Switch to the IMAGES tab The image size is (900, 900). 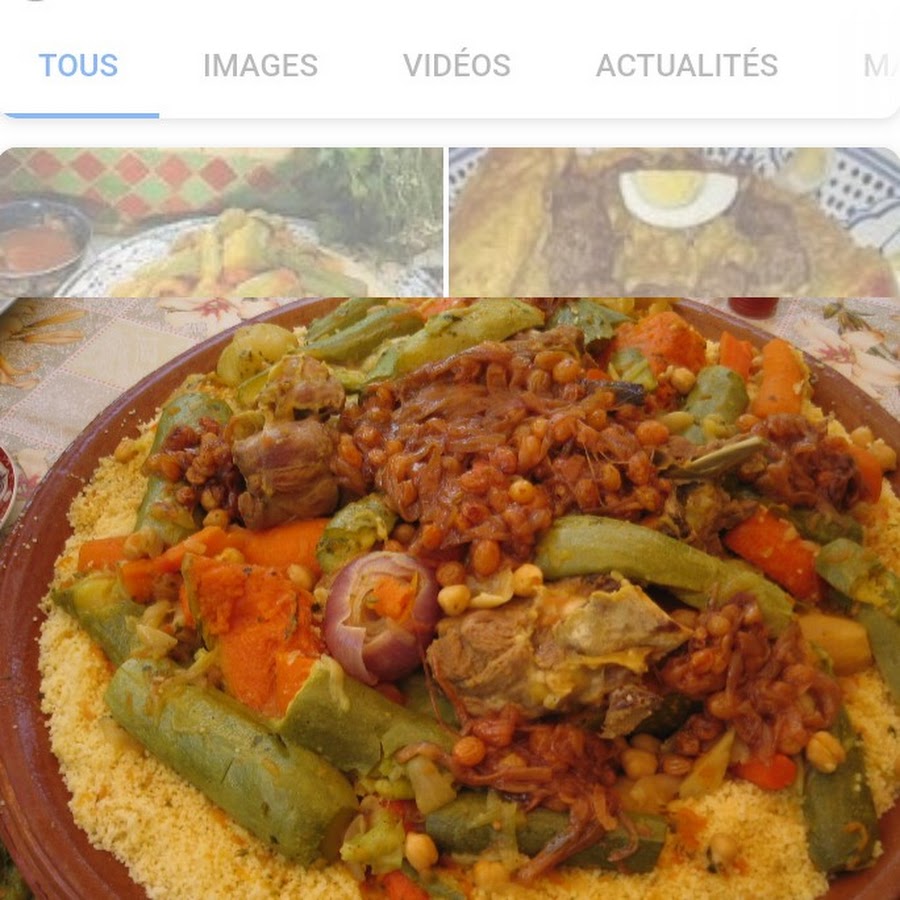coord(260,66)
